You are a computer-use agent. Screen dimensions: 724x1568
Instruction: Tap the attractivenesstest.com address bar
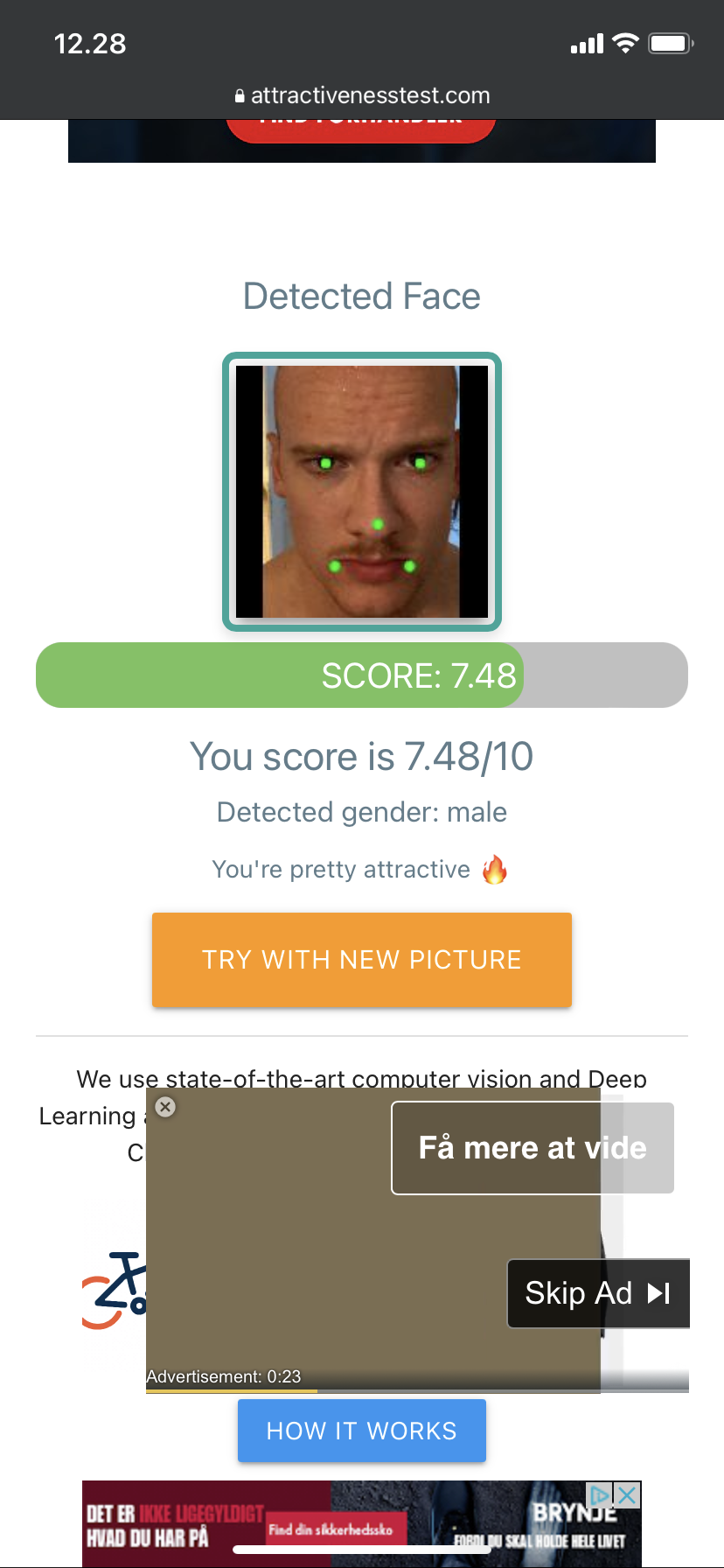click(x=362, y=95)
